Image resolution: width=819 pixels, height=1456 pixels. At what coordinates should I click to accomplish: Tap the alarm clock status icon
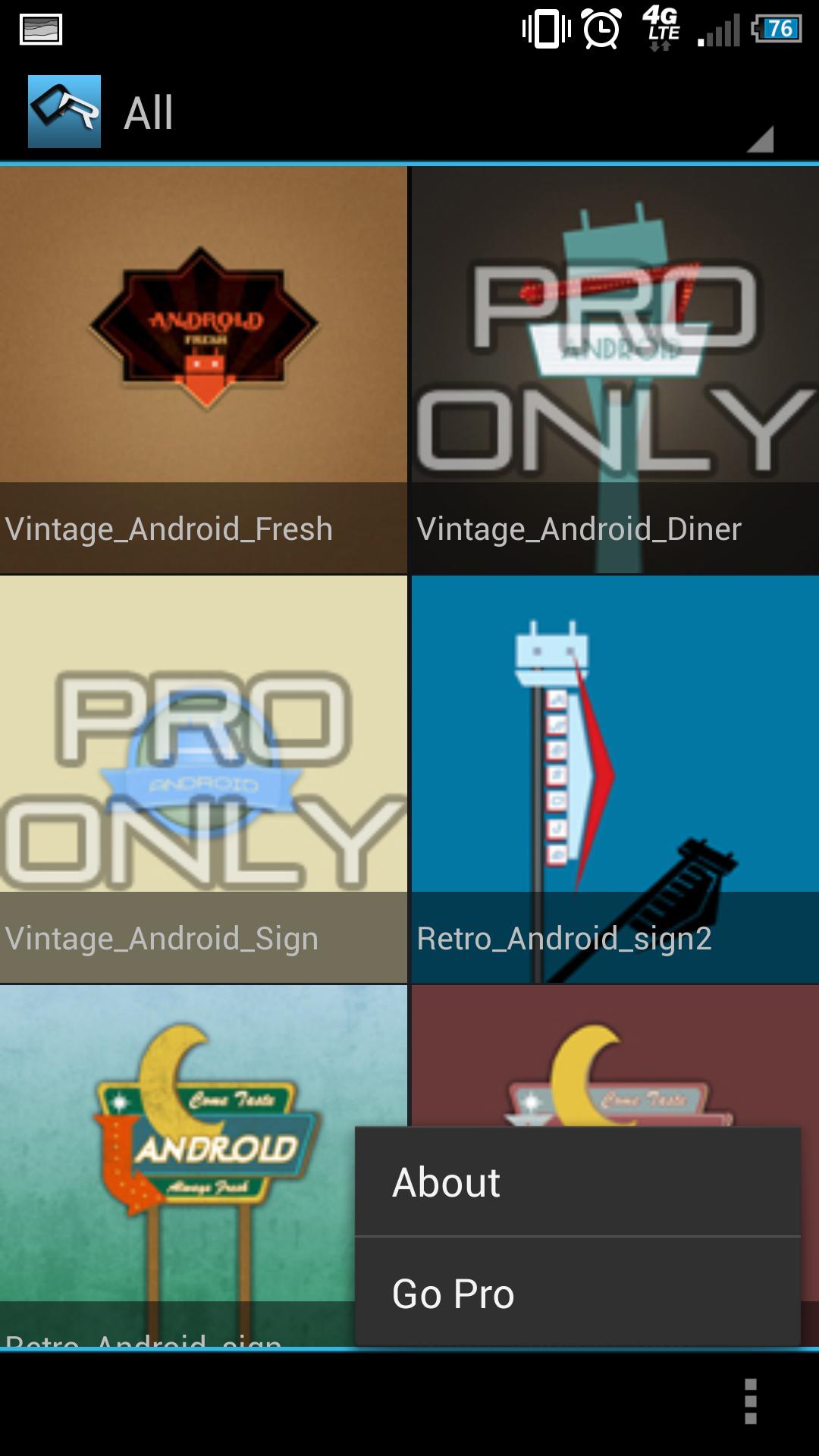(x=601, y=29)
